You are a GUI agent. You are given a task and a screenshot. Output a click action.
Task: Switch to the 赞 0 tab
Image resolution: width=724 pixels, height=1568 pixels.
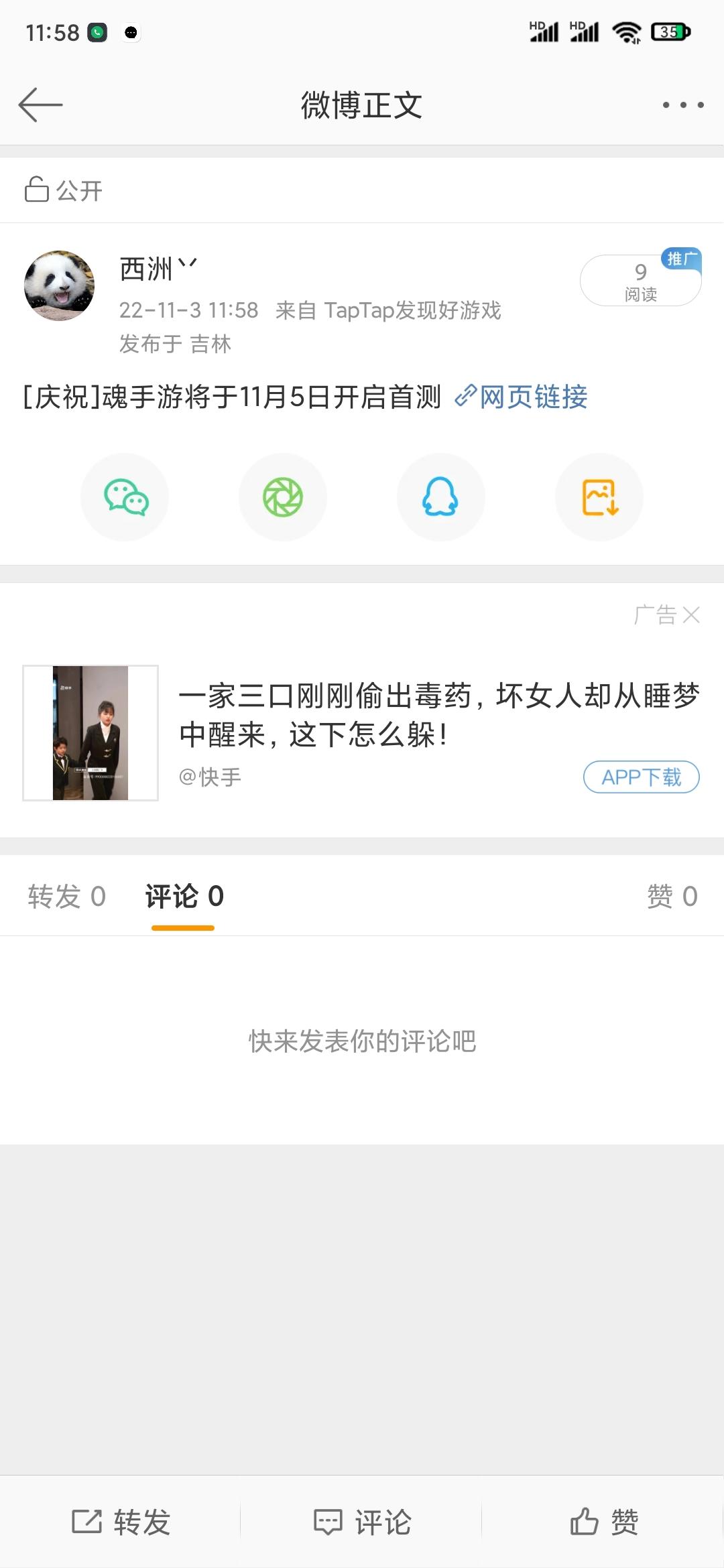point(672,897)
